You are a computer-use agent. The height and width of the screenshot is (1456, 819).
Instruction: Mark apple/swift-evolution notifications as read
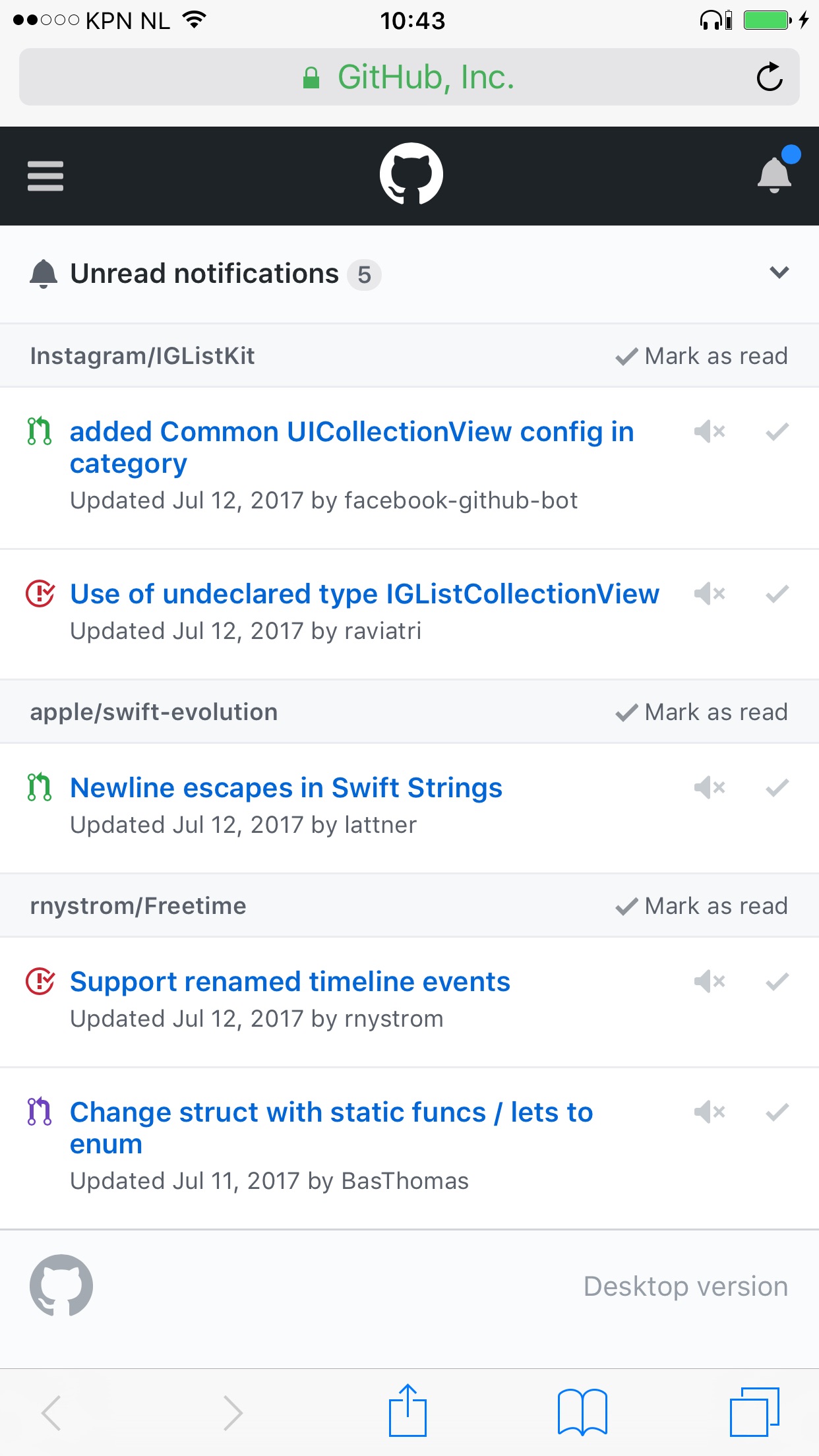pyautogui.click(x=702, y=712)
